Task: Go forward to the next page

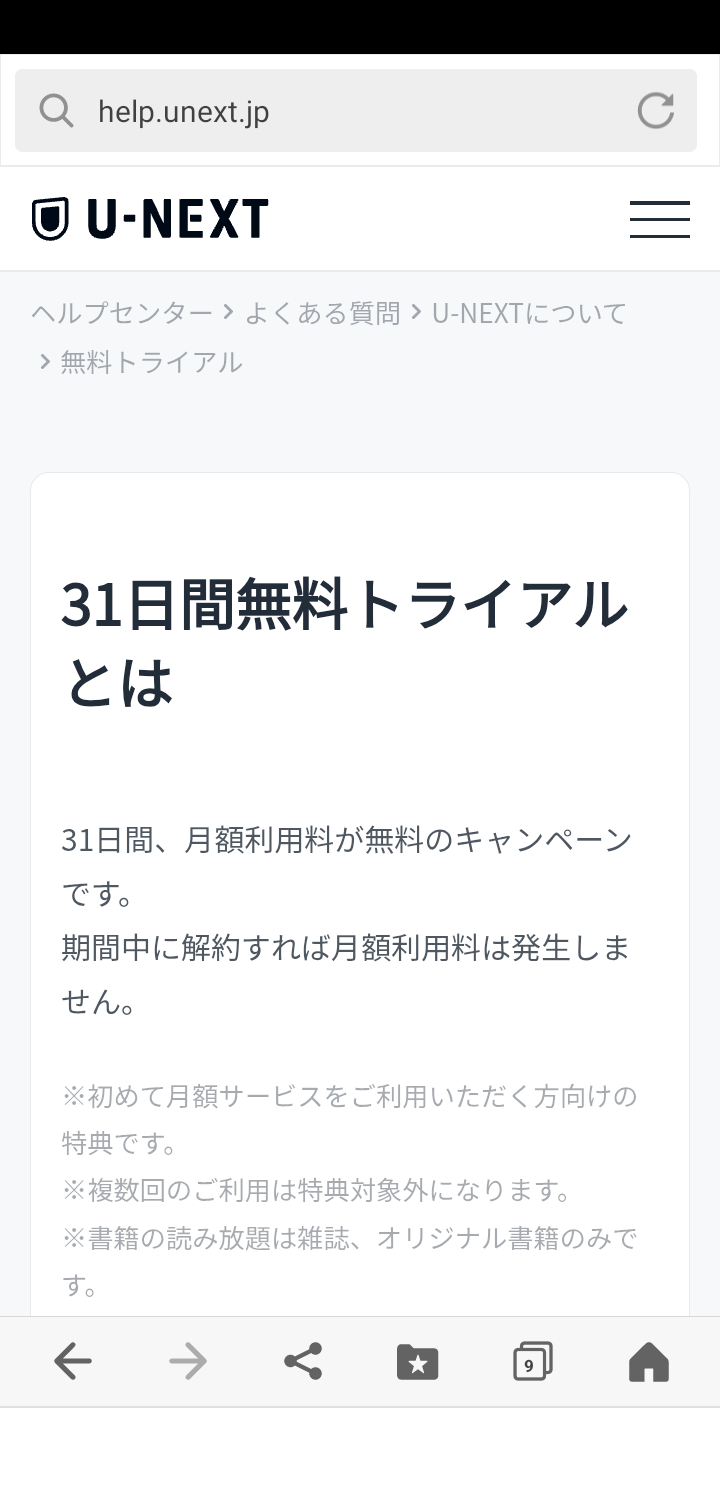Action: [x=187, y=1361]
